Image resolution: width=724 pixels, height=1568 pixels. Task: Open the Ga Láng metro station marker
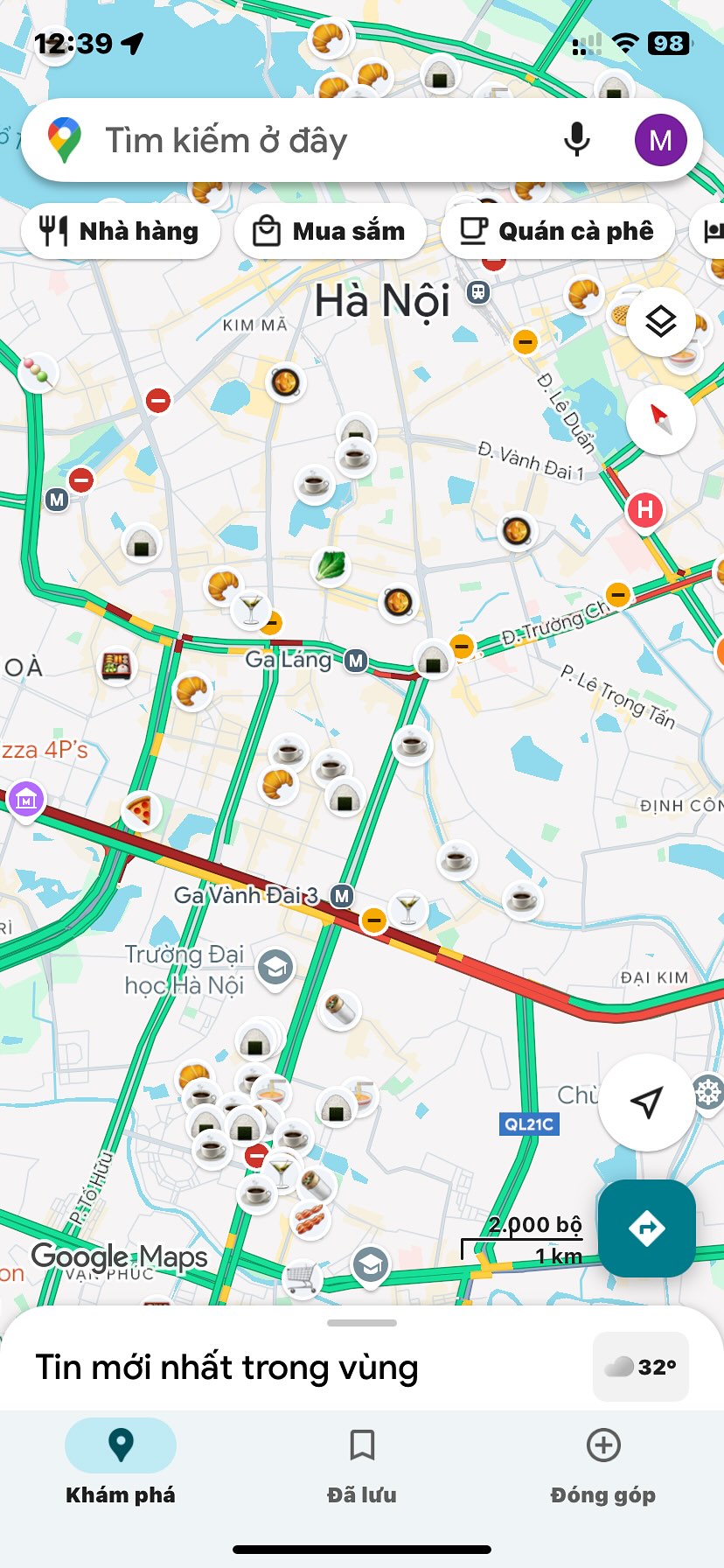[355, 661]
